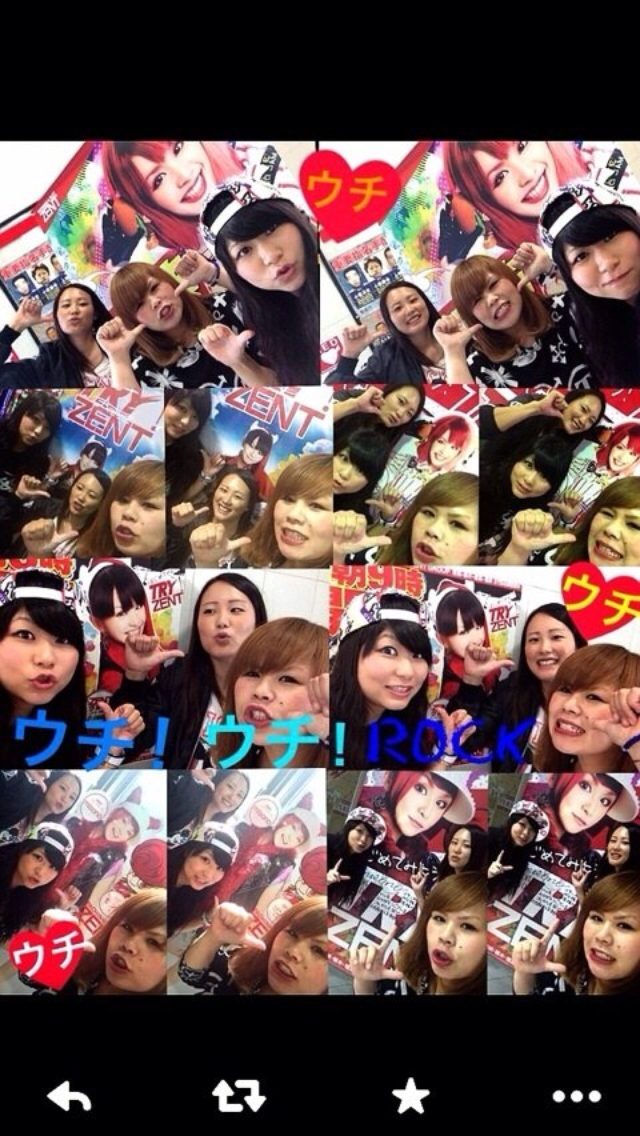Favorite the tweet with the star
Viewport: 640px width, 1136px height.
[x=410, y=1097]
